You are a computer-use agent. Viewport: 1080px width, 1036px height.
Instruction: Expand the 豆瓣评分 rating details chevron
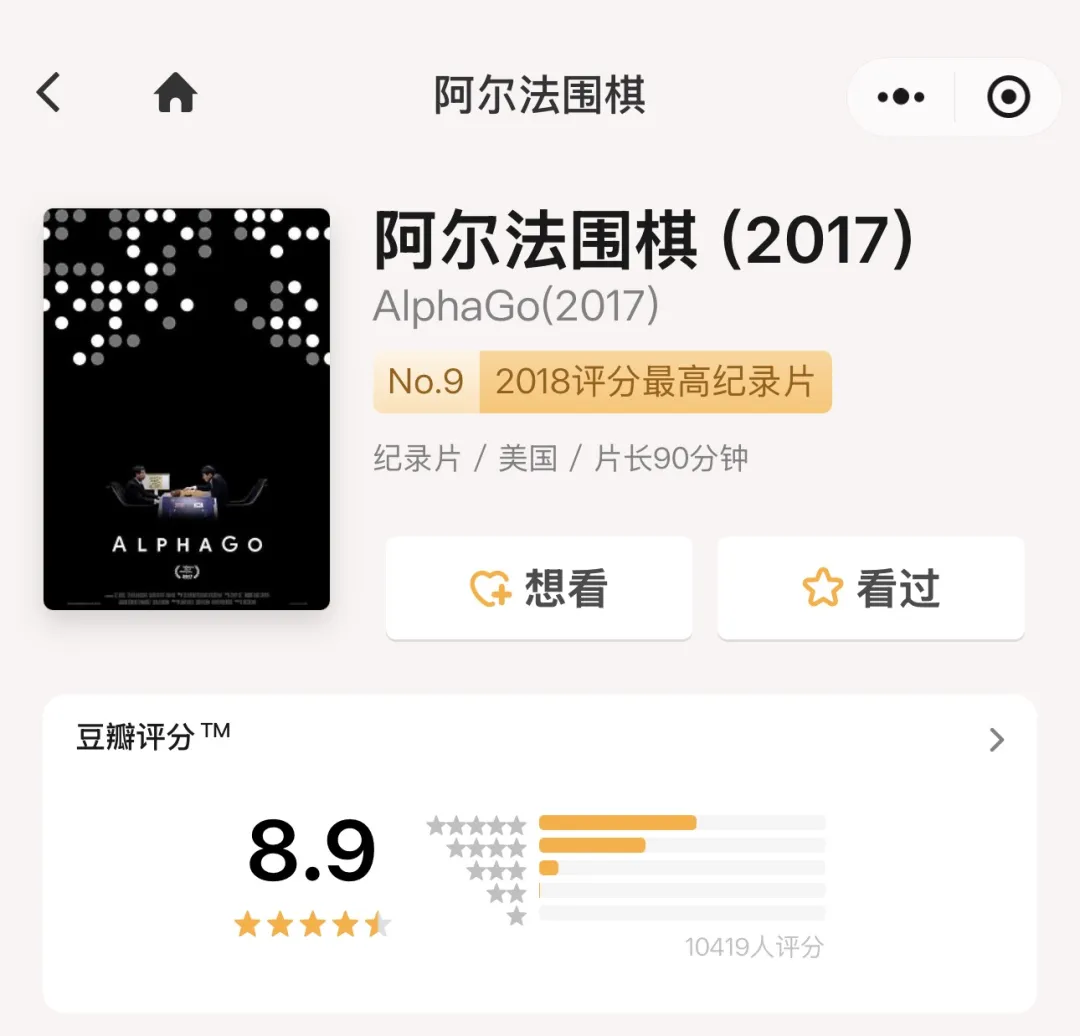(996, 740)
